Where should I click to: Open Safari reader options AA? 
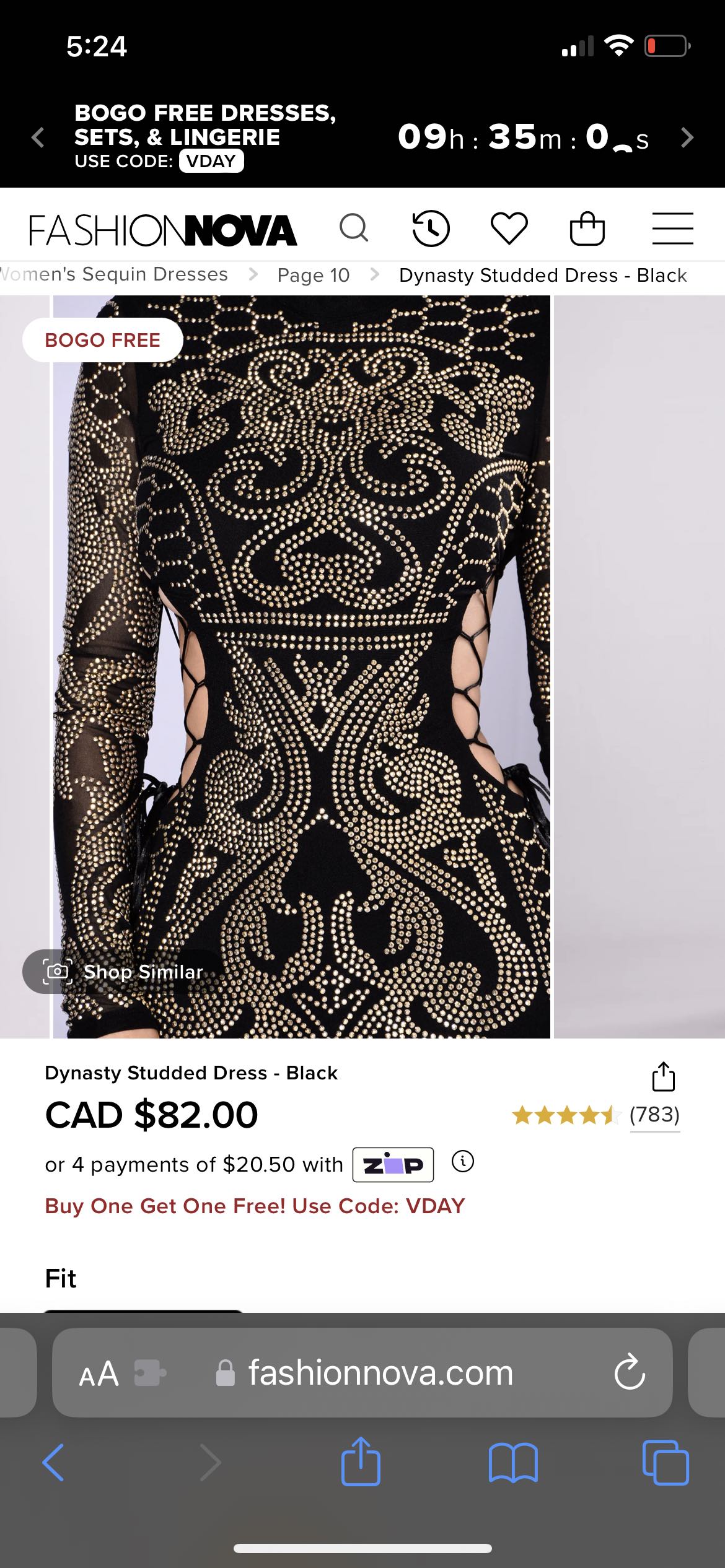coord(99,1374)
